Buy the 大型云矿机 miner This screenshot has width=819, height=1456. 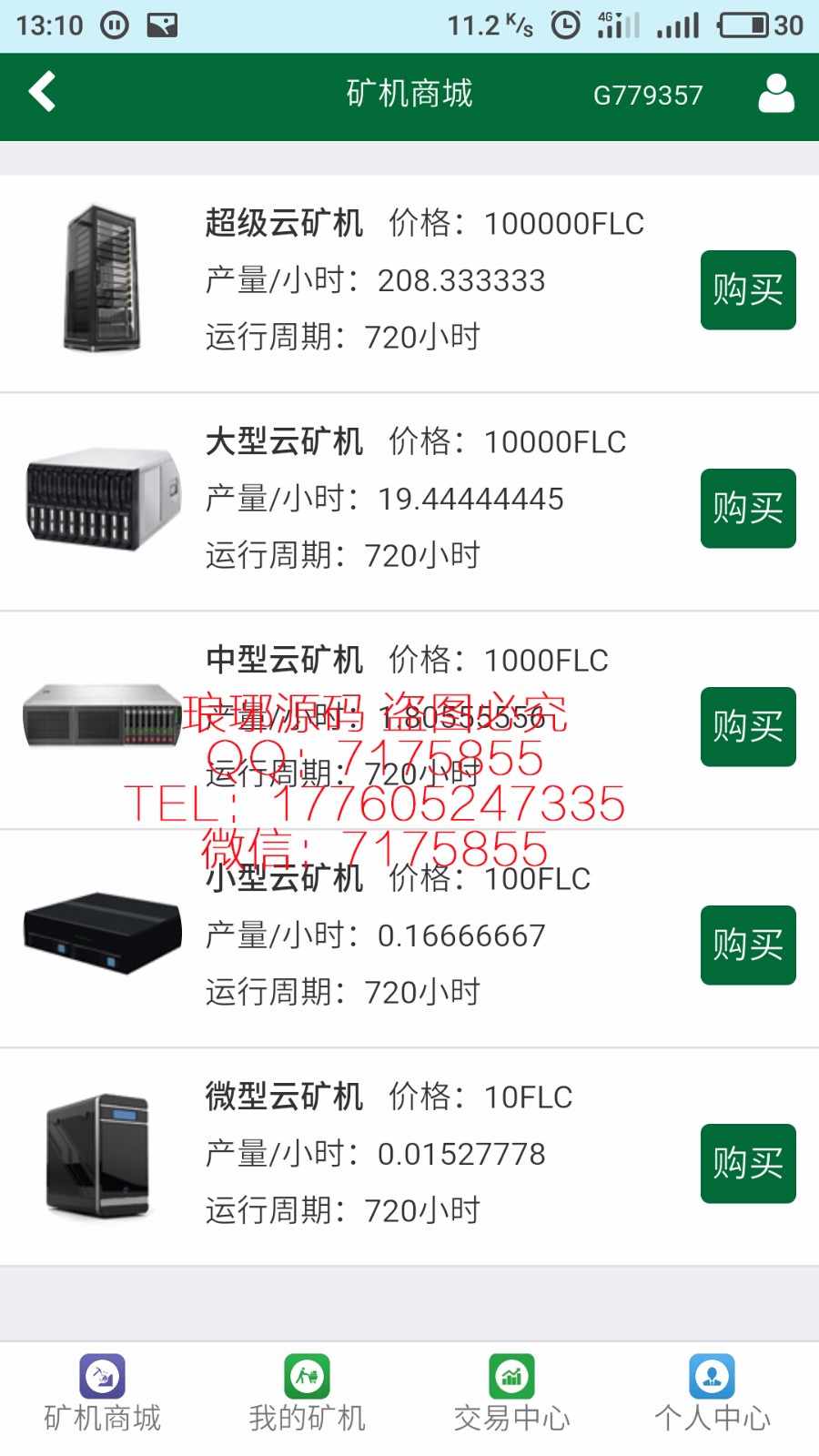pos(747,509)
